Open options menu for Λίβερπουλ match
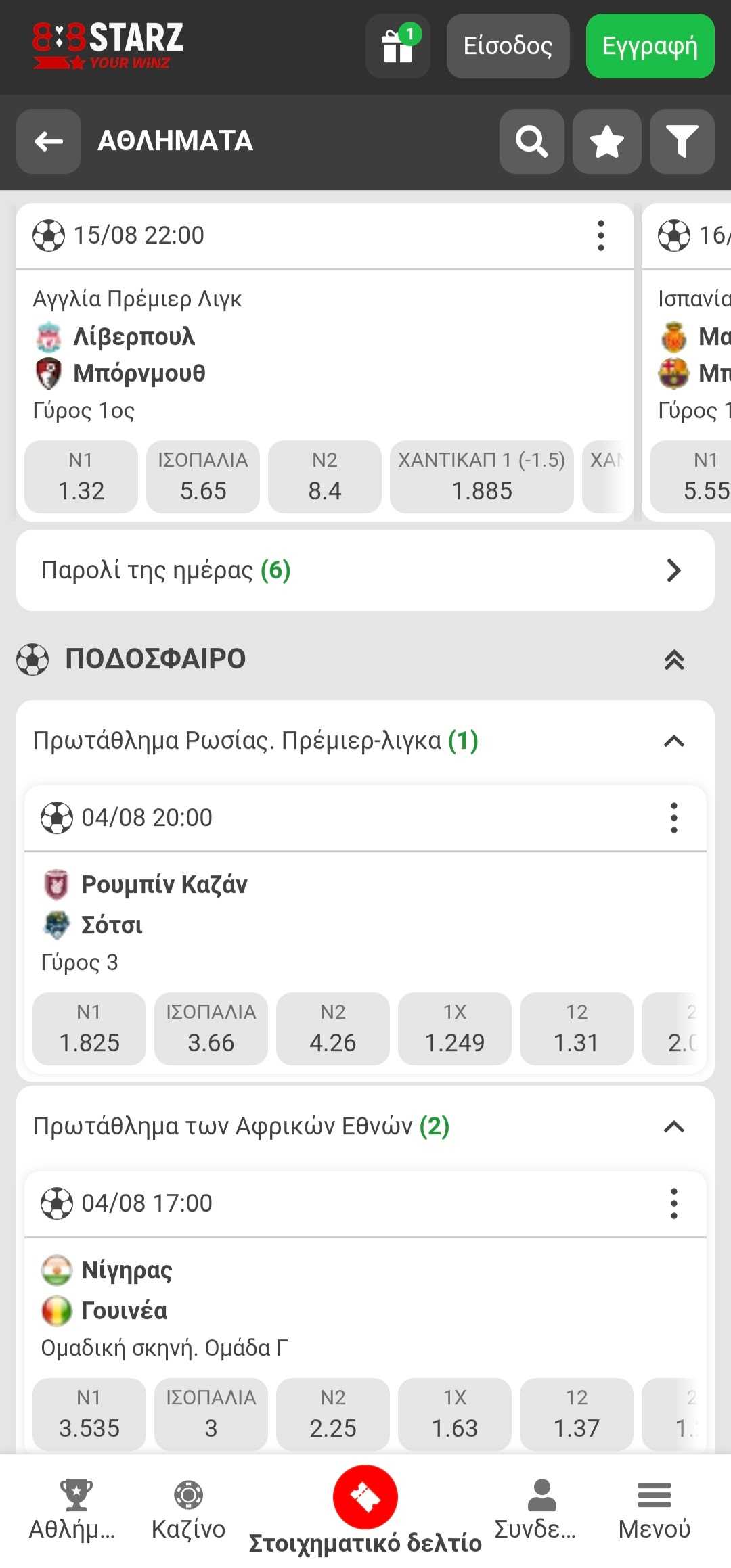 click(600, 235)
